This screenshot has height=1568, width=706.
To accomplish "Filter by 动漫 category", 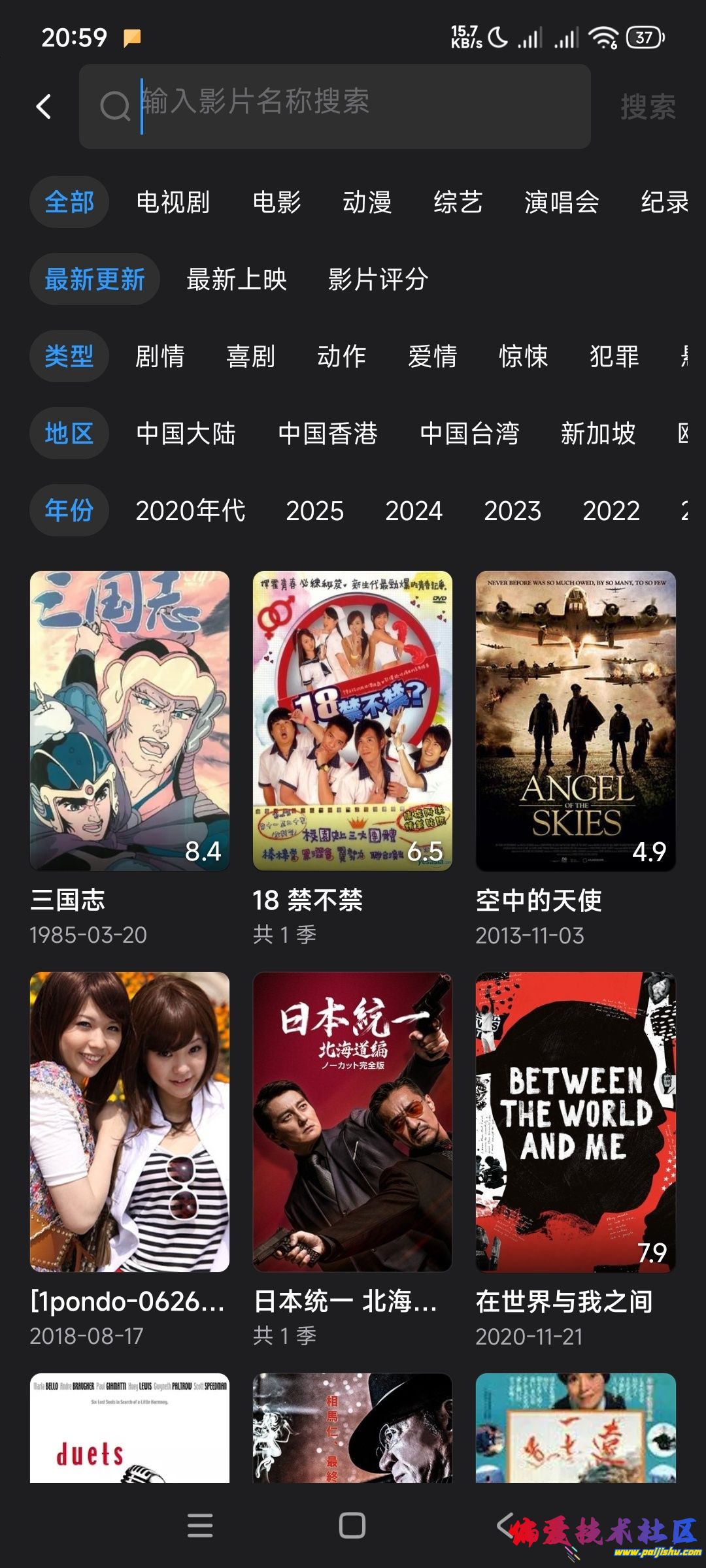I will coord(367,202).
